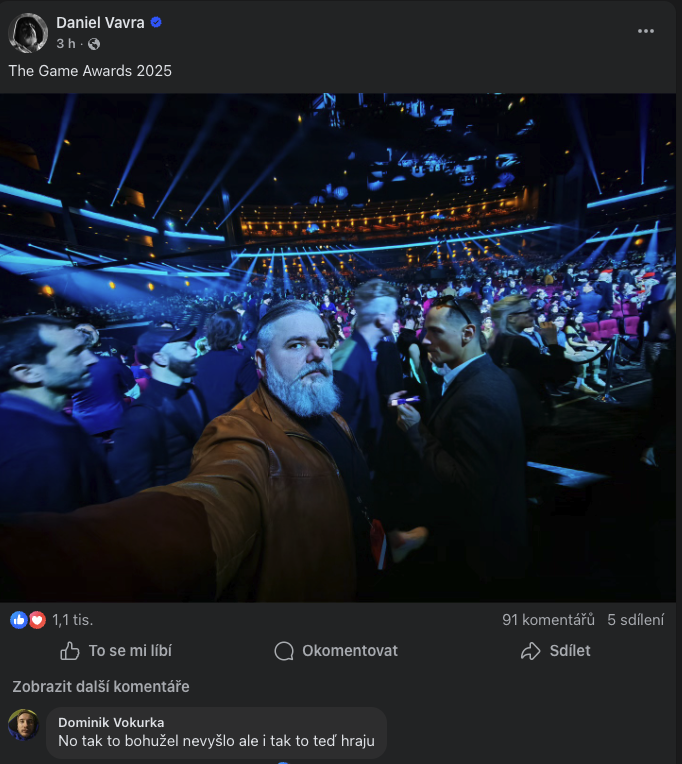Open the post's three-dot options menu
Viewport: 682px width, 764px height.
tap(646, 31)
